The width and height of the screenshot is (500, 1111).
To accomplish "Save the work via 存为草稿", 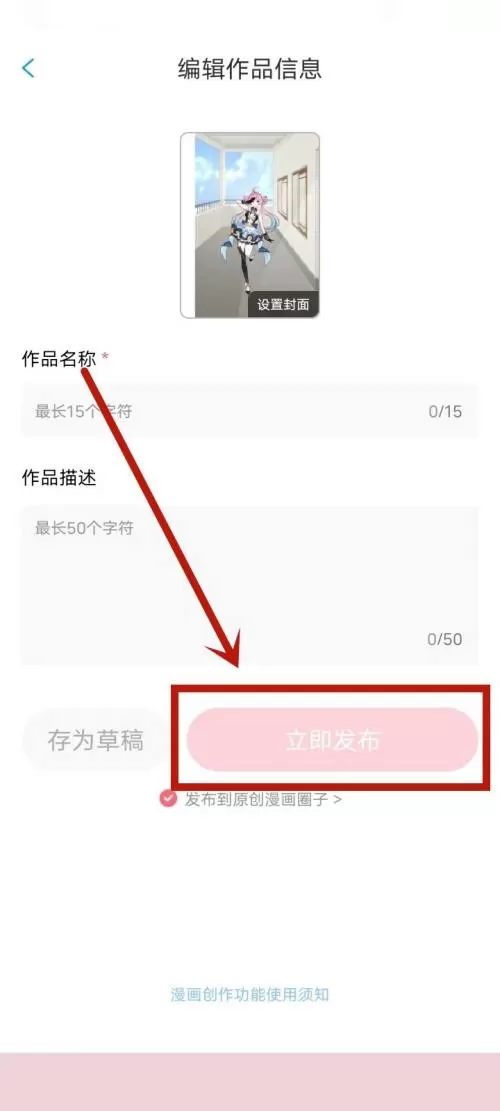I will click(x=96, y=740).
